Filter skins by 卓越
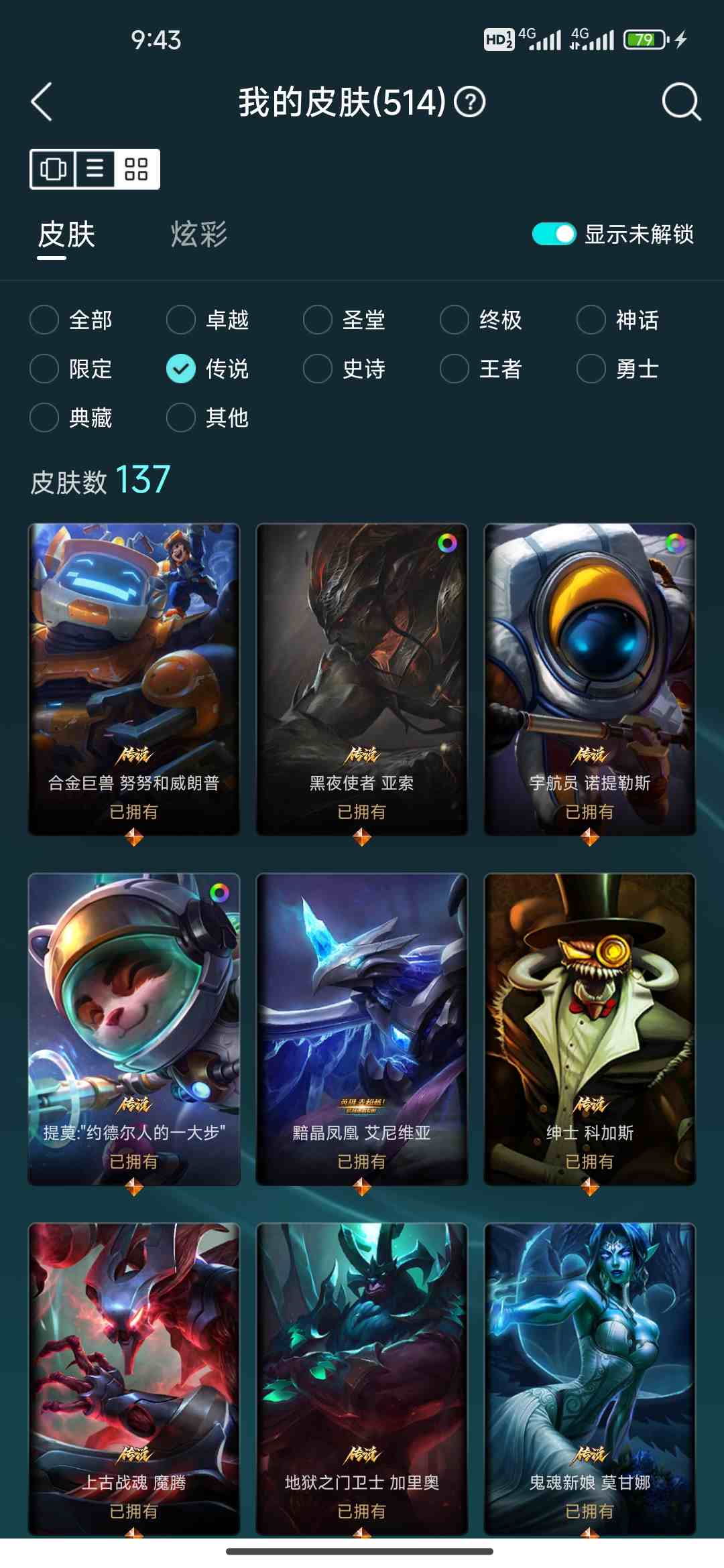724x1568 pixels. pos(181,320)
